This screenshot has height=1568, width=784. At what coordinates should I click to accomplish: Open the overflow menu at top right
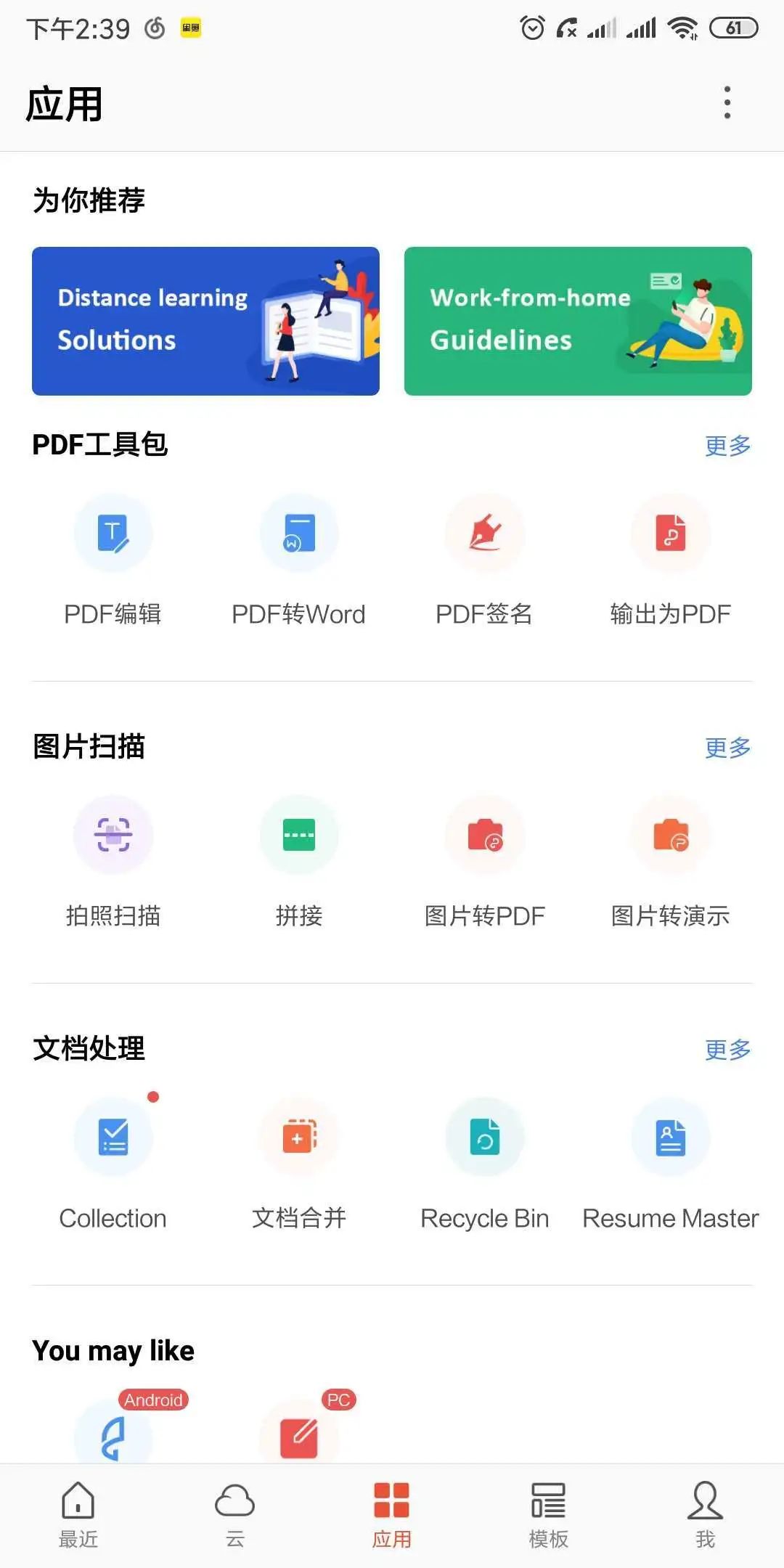point(726,103)
